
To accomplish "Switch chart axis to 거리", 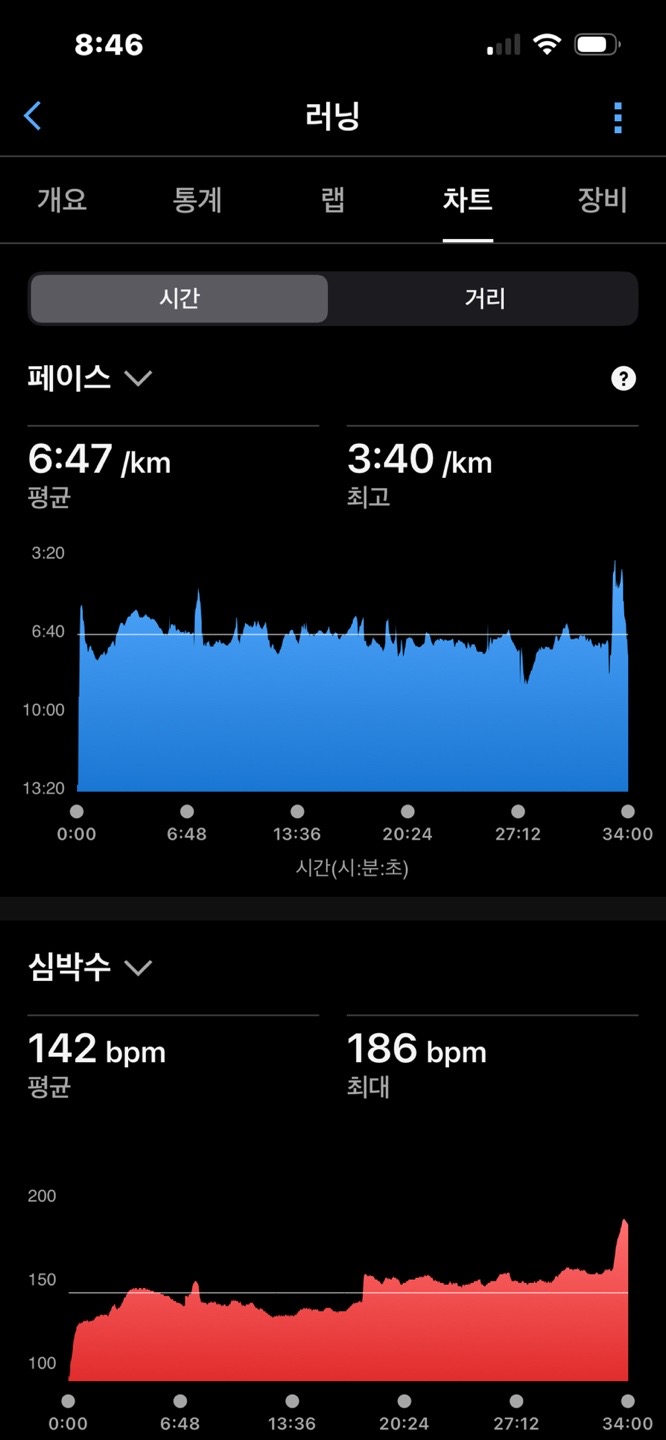I will (484, 298).
